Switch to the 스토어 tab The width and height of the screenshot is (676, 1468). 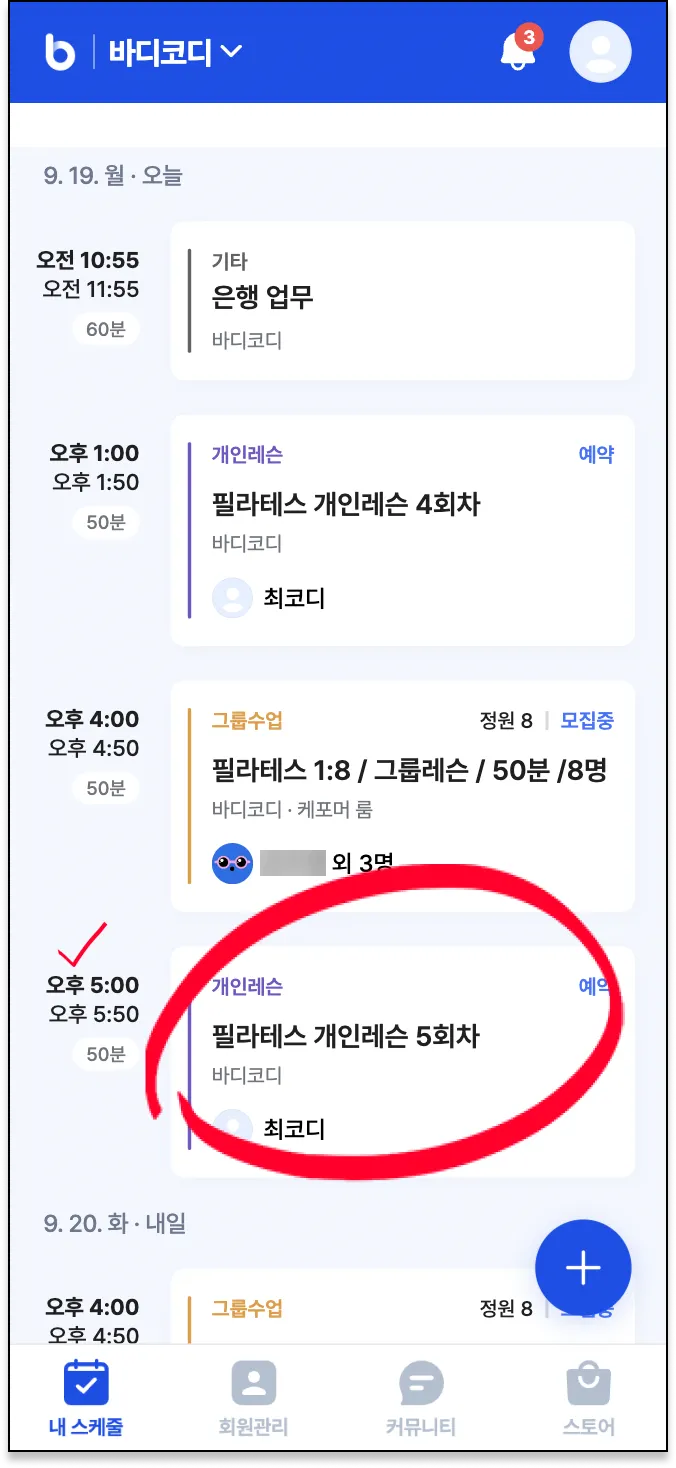(x=588, y=1398)
